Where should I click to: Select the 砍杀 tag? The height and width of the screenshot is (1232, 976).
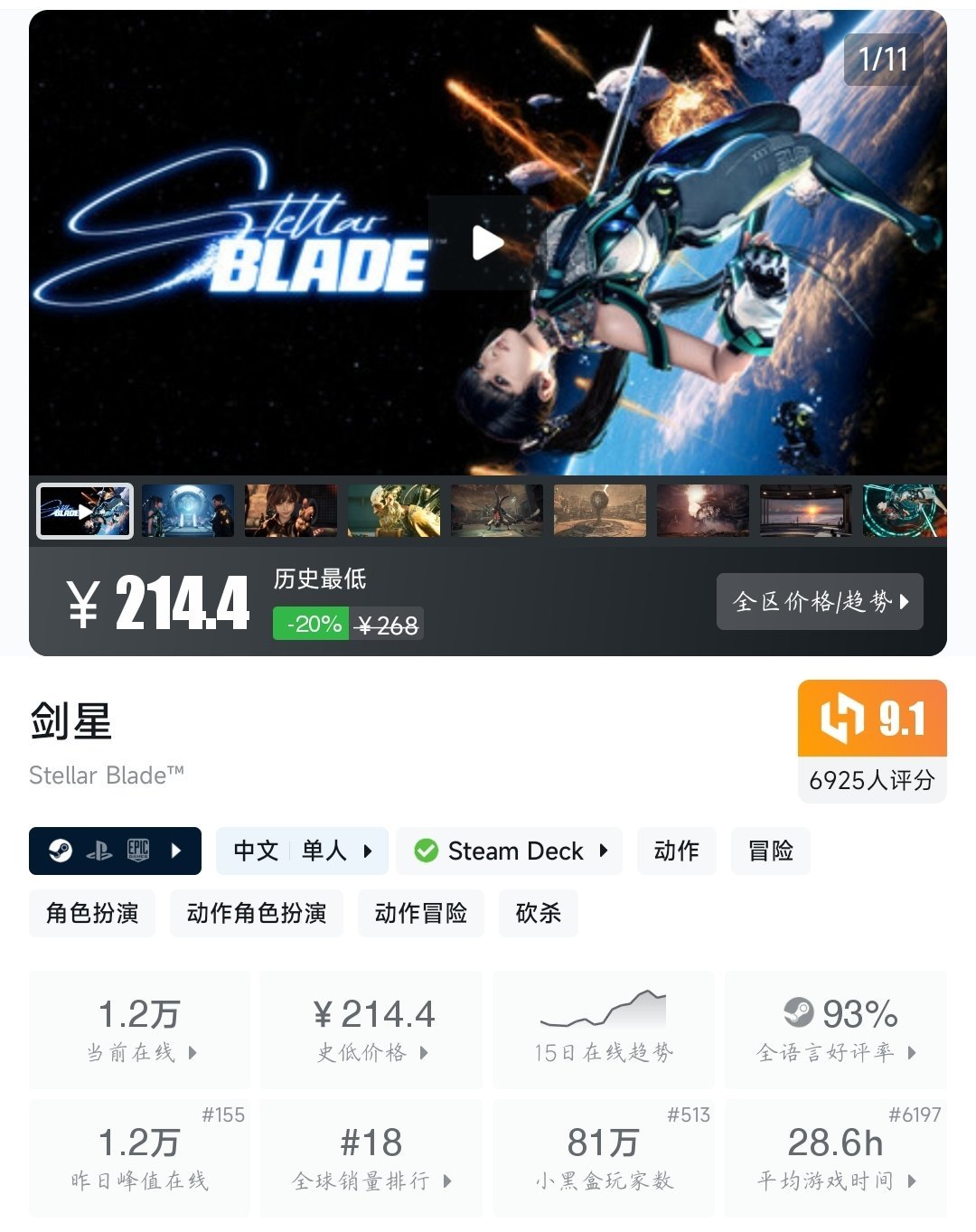click(538, 913)
